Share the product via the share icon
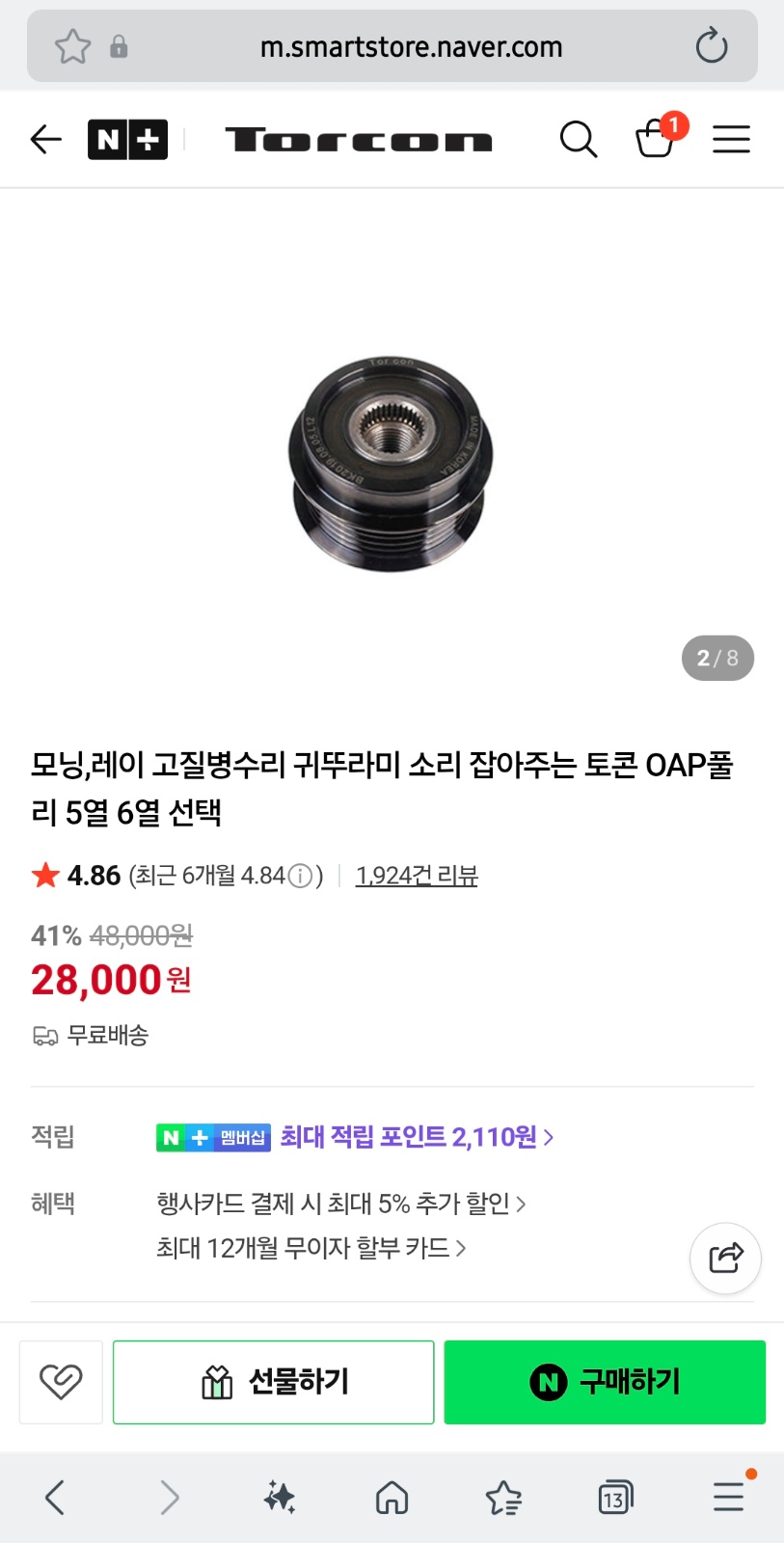The height and width of the screenshot is (1543, 784). tap(724, 1258)
